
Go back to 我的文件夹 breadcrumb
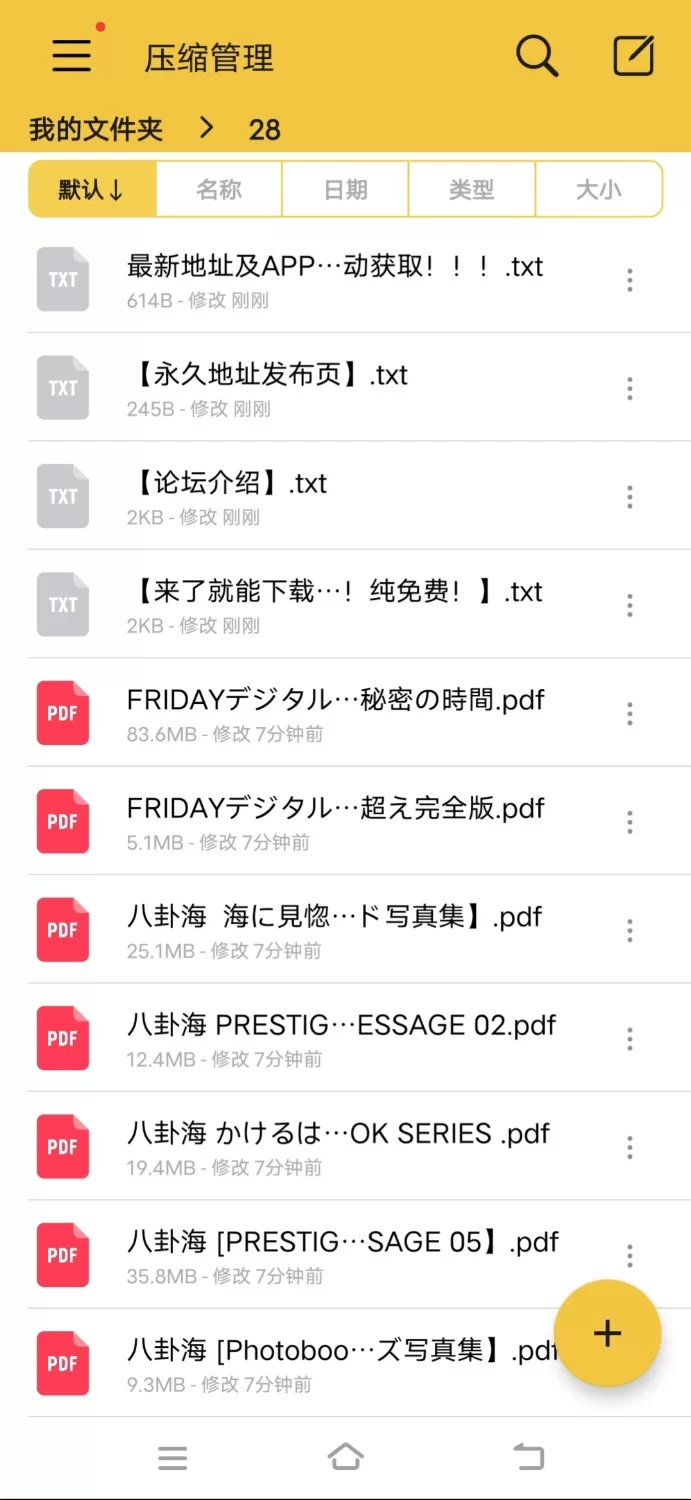[96, 129]
